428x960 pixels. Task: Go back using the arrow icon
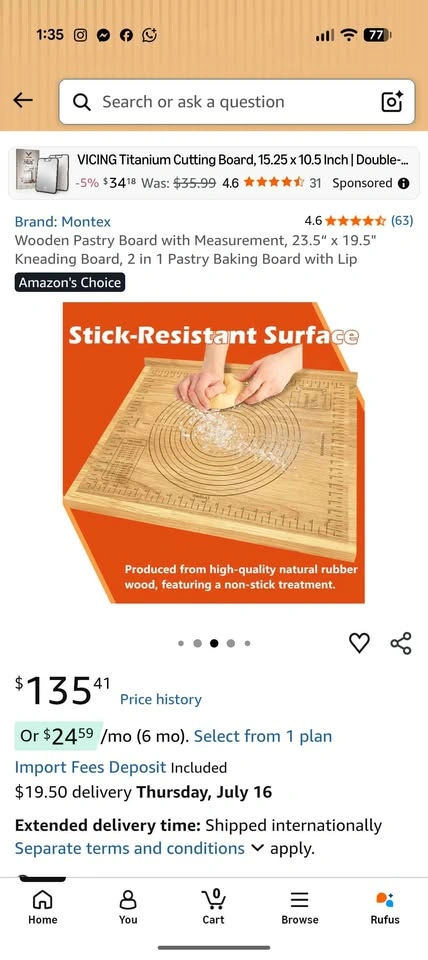[x=23, y=100]
